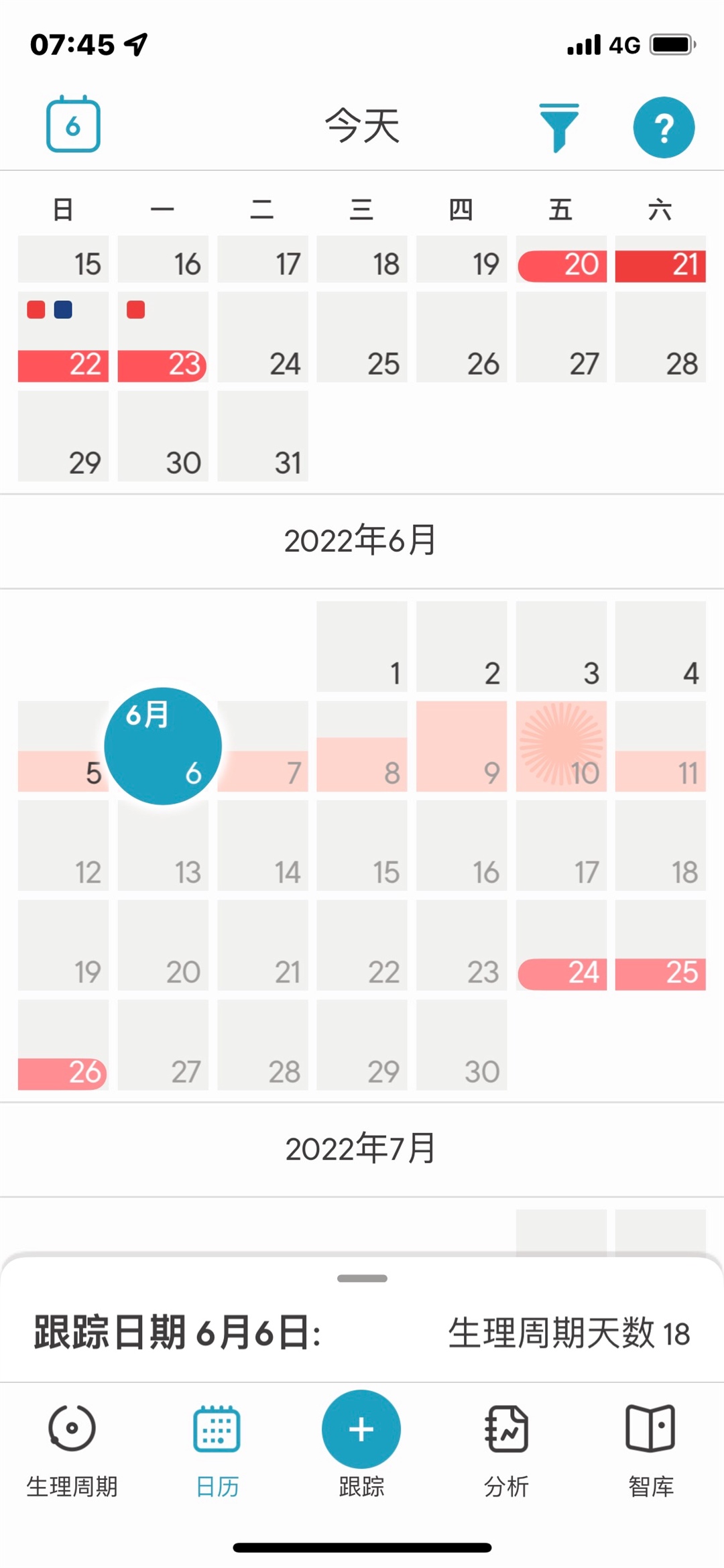Select June 24 predicted period day
Screen dimensions: 724x1568
pyautogui.click(x=561, y=945)
